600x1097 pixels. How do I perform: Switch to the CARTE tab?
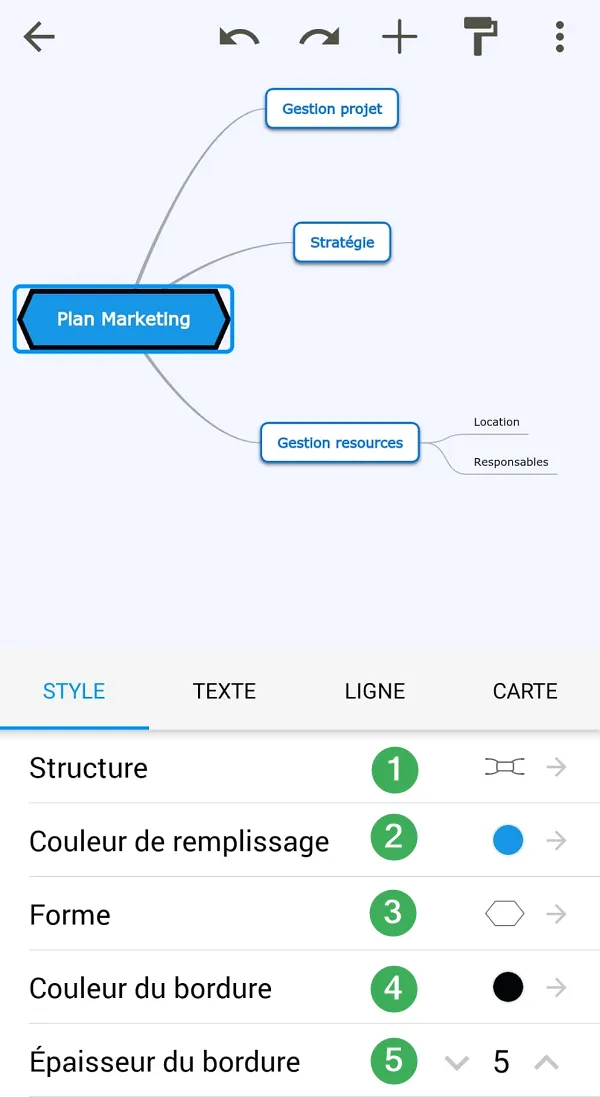525,691
